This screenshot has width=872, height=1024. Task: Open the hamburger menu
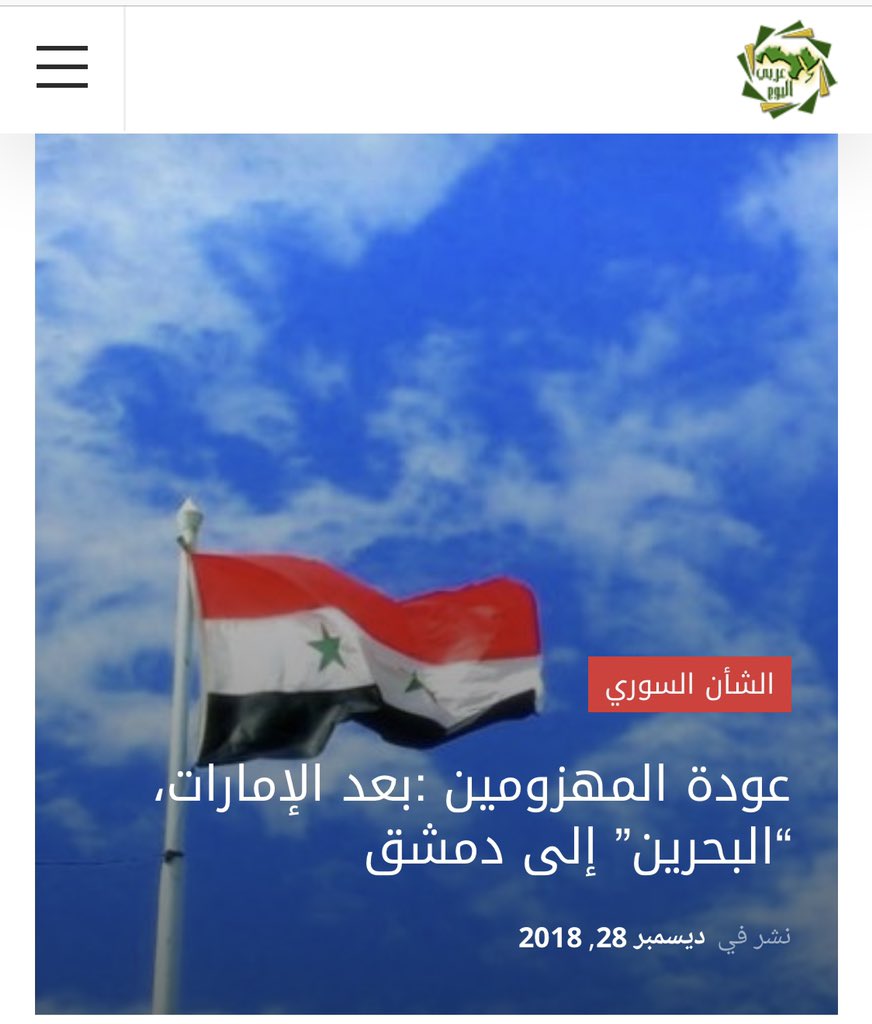click(x=62, y=68)
